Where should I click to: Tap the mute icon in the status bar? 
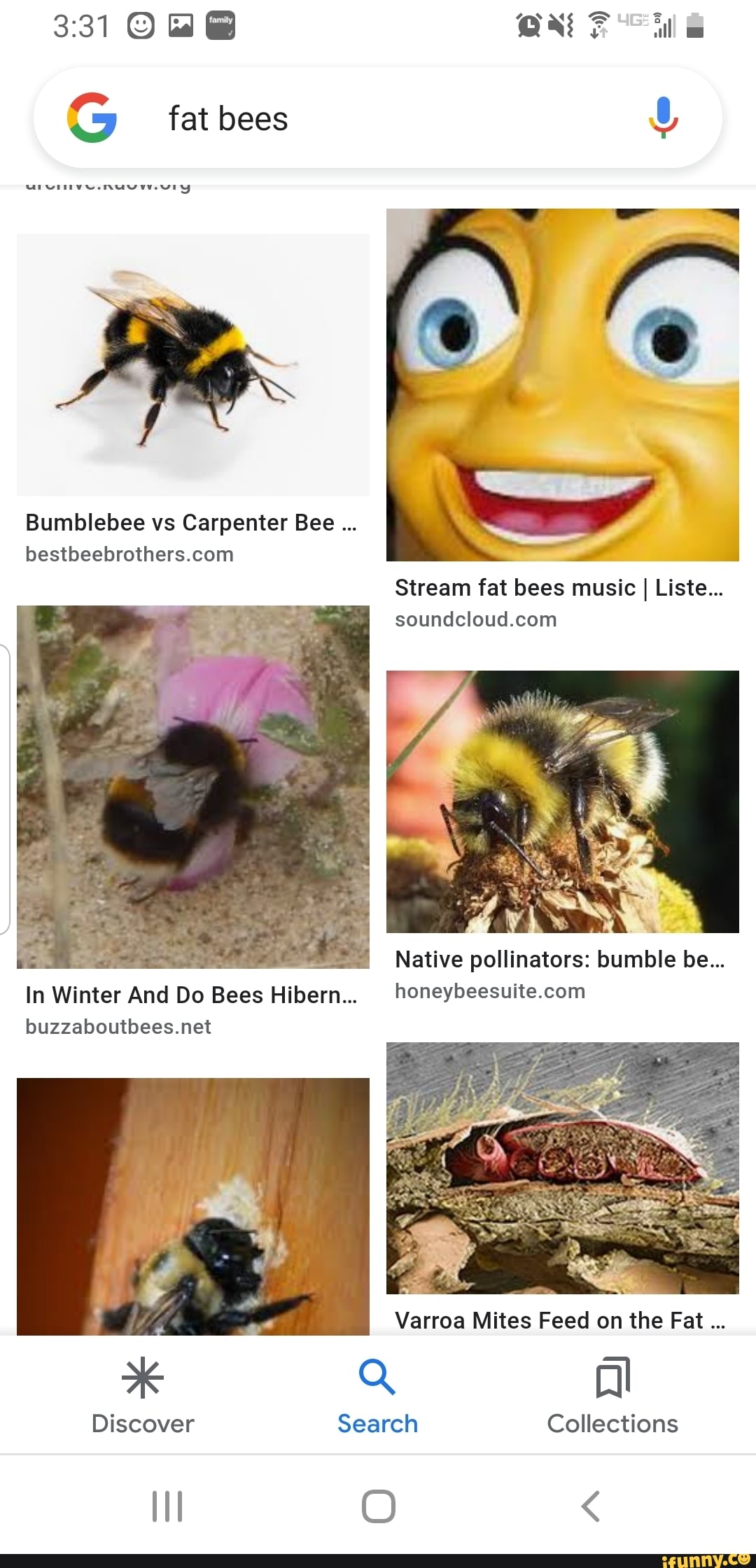pyautogui.click(x=560, y=24)
